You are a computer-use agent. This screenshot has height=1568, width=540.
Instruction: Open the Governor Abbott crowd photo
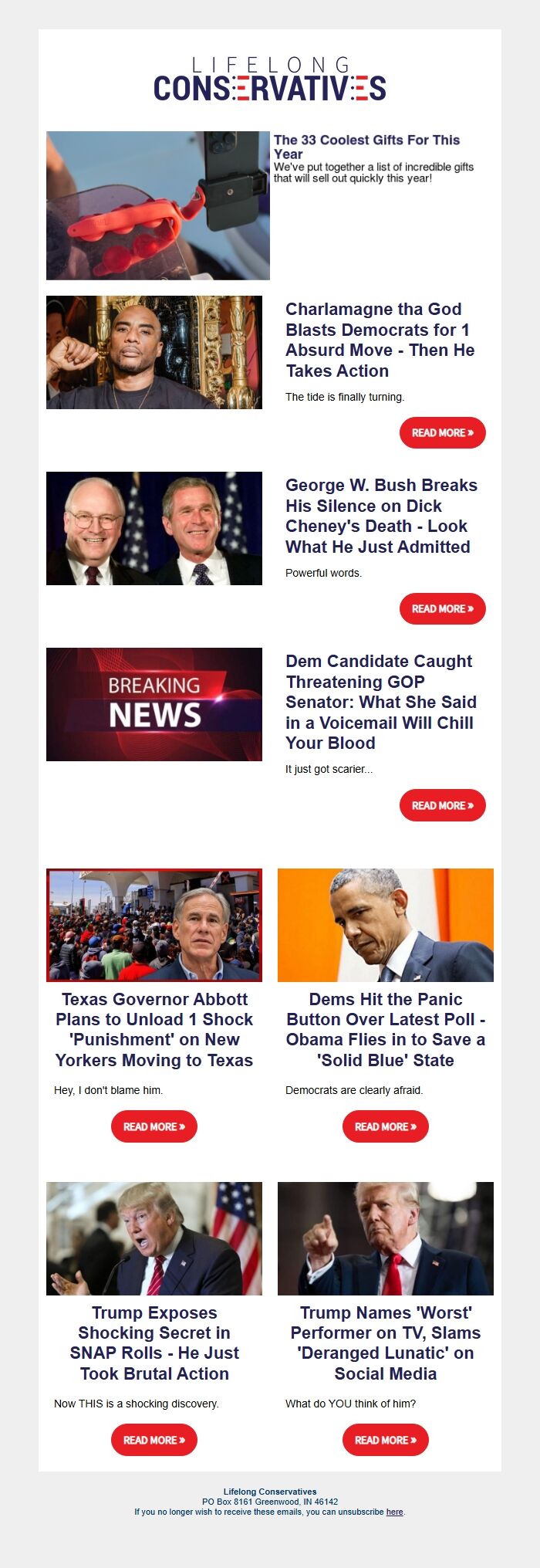pos(154,925)
